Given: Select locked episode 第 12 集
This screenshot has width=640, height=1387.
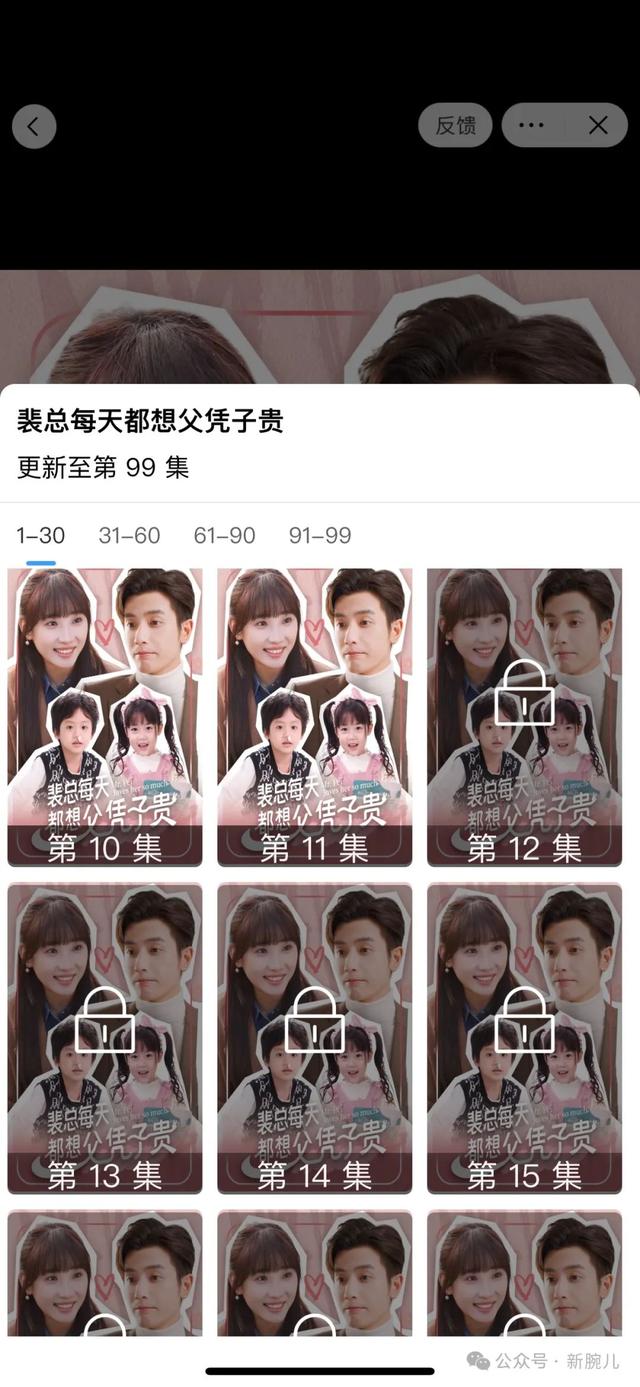Looking at the screenshot, I should pyautogui.click(x=524, y=717).
